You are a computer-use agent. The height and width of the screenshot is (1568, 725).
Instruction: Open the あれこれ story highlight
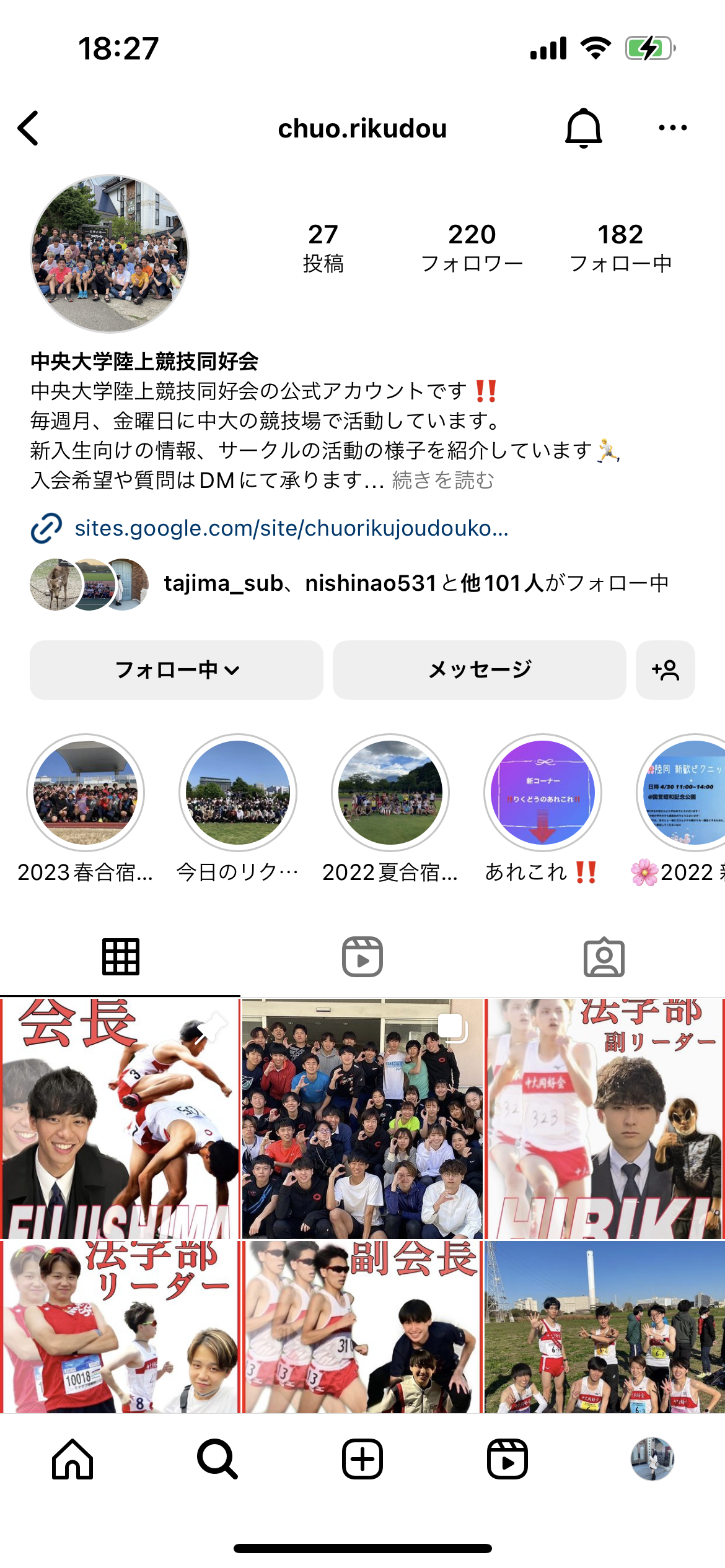543,793
